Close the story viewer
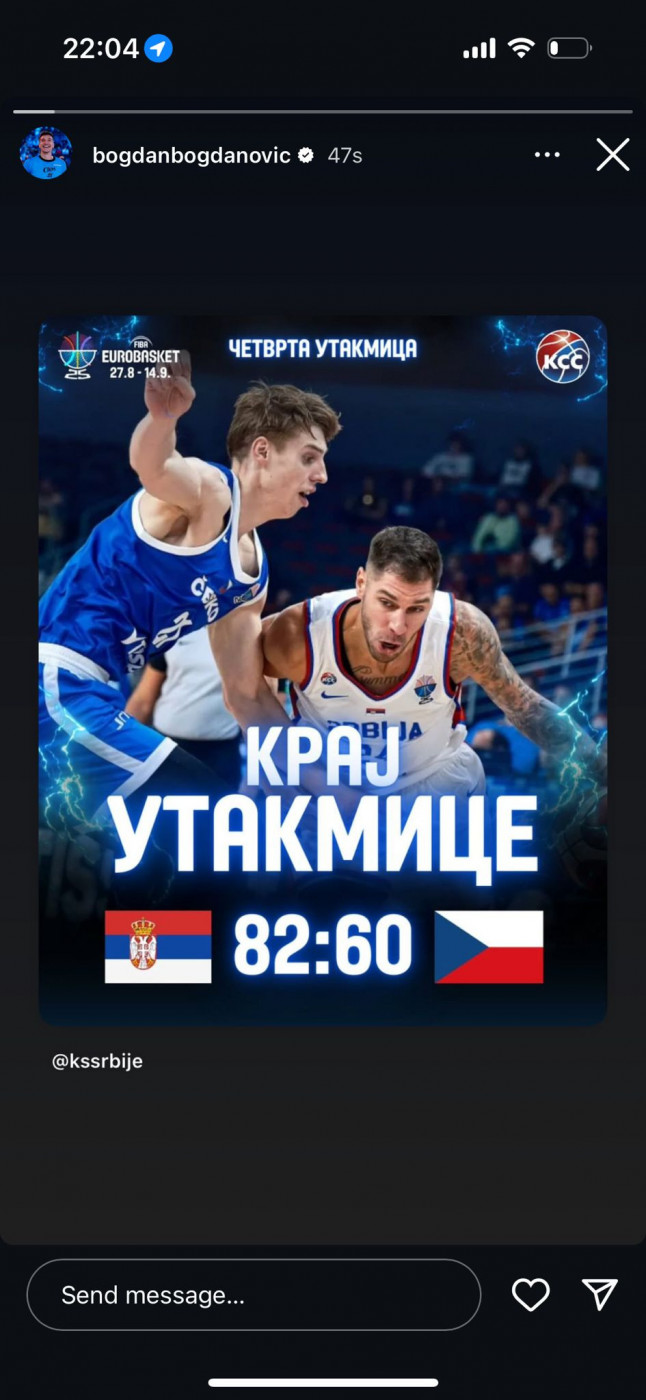The width and height of the screenshot is (646, 1400). [612, 155]
